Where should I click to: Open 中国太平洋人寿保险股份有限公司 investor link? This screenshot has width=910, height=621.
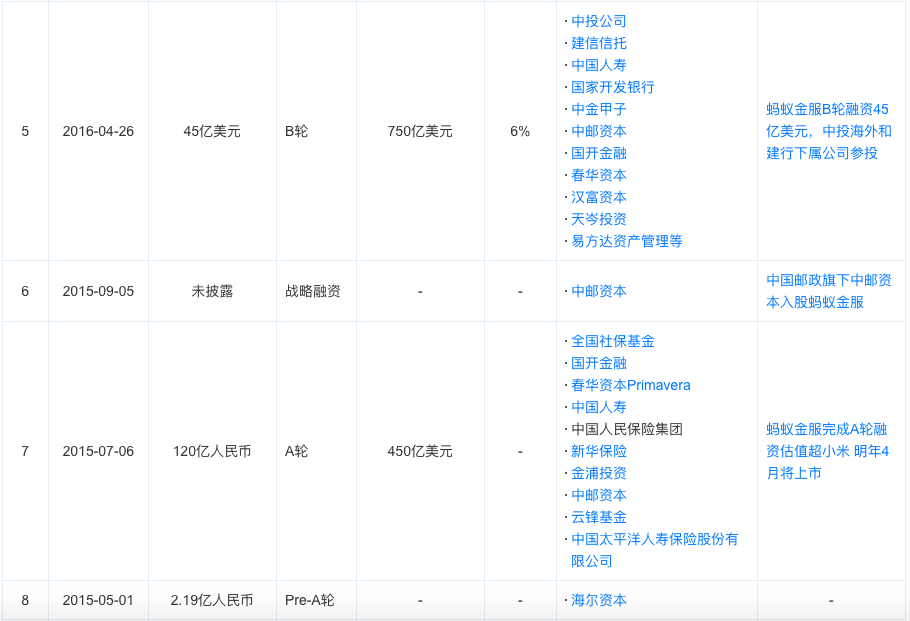654,539
